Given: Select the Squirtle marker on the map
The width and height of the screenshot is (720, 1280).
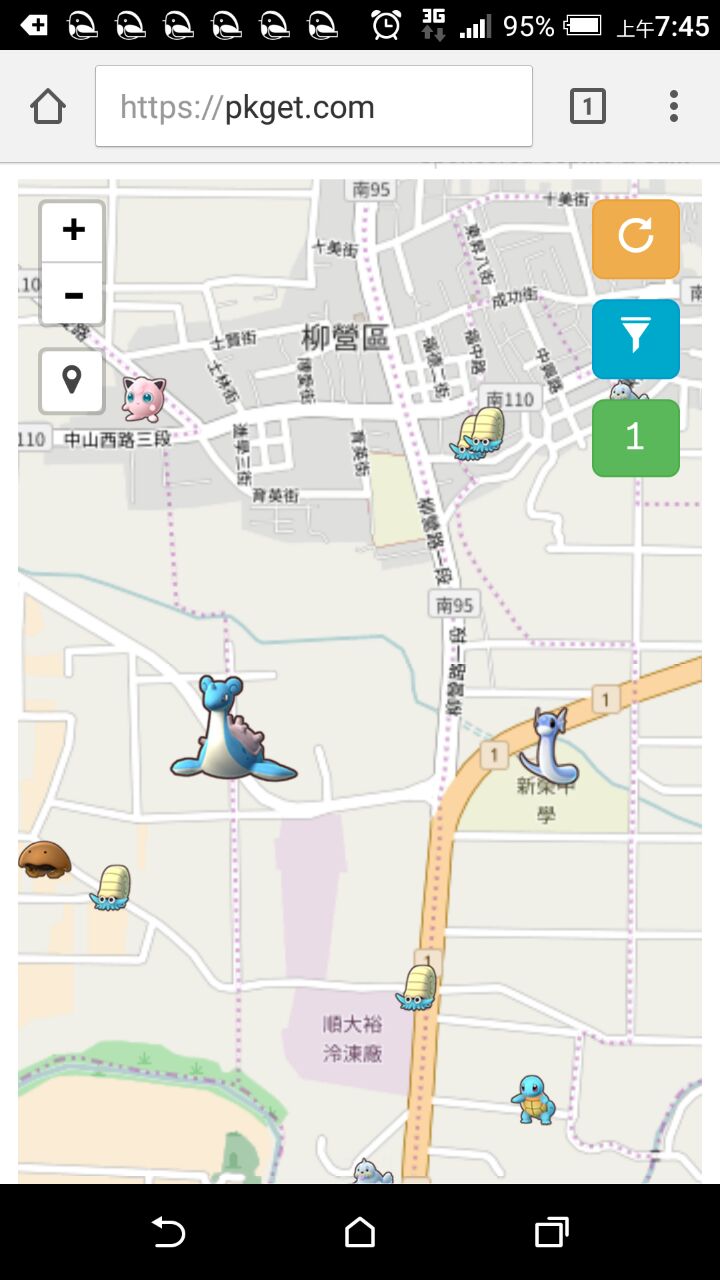Looking at the screenshot, I should (x=533, y=1099).
